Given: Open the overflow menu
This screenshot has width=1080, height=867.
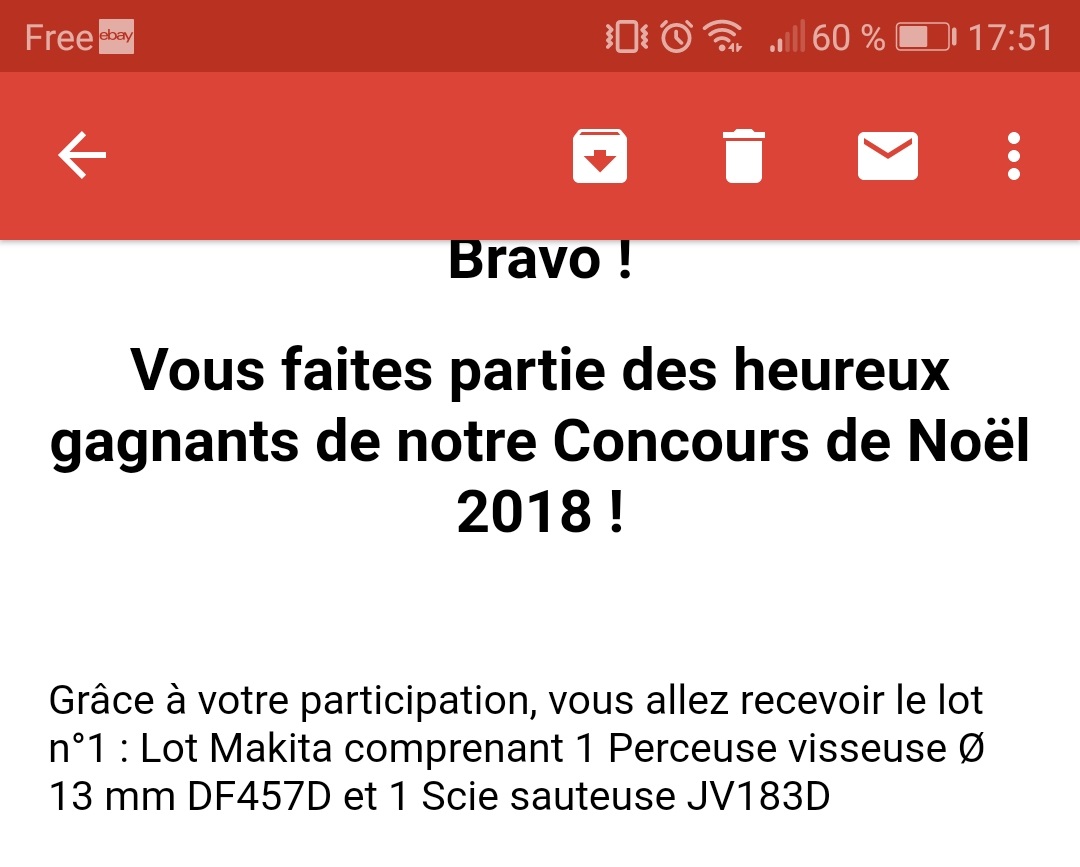Looking at the screenshot, I should pos(1014,157).
